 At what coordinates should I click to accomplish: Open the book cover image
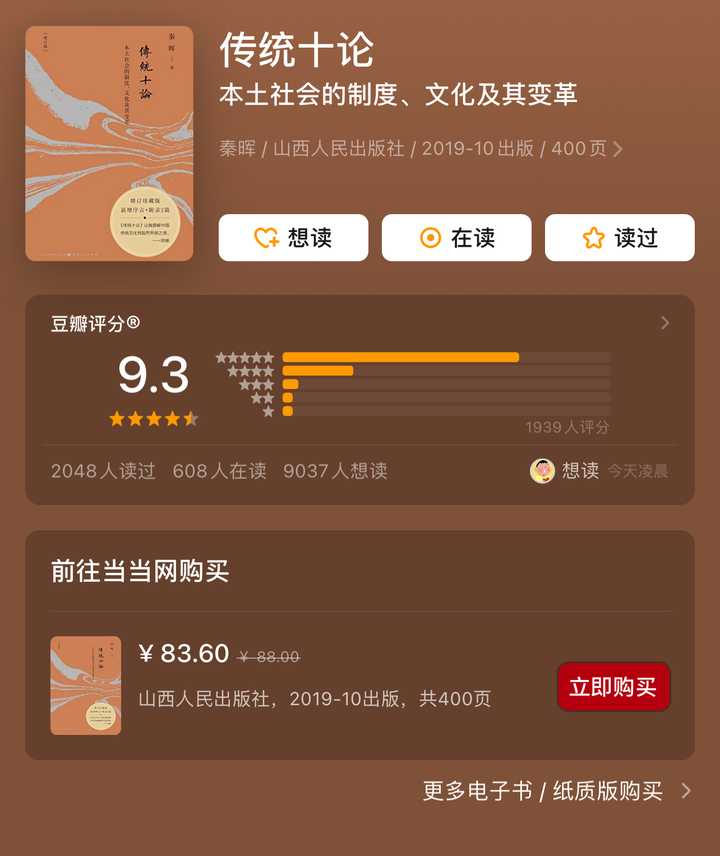click(109, 144)
